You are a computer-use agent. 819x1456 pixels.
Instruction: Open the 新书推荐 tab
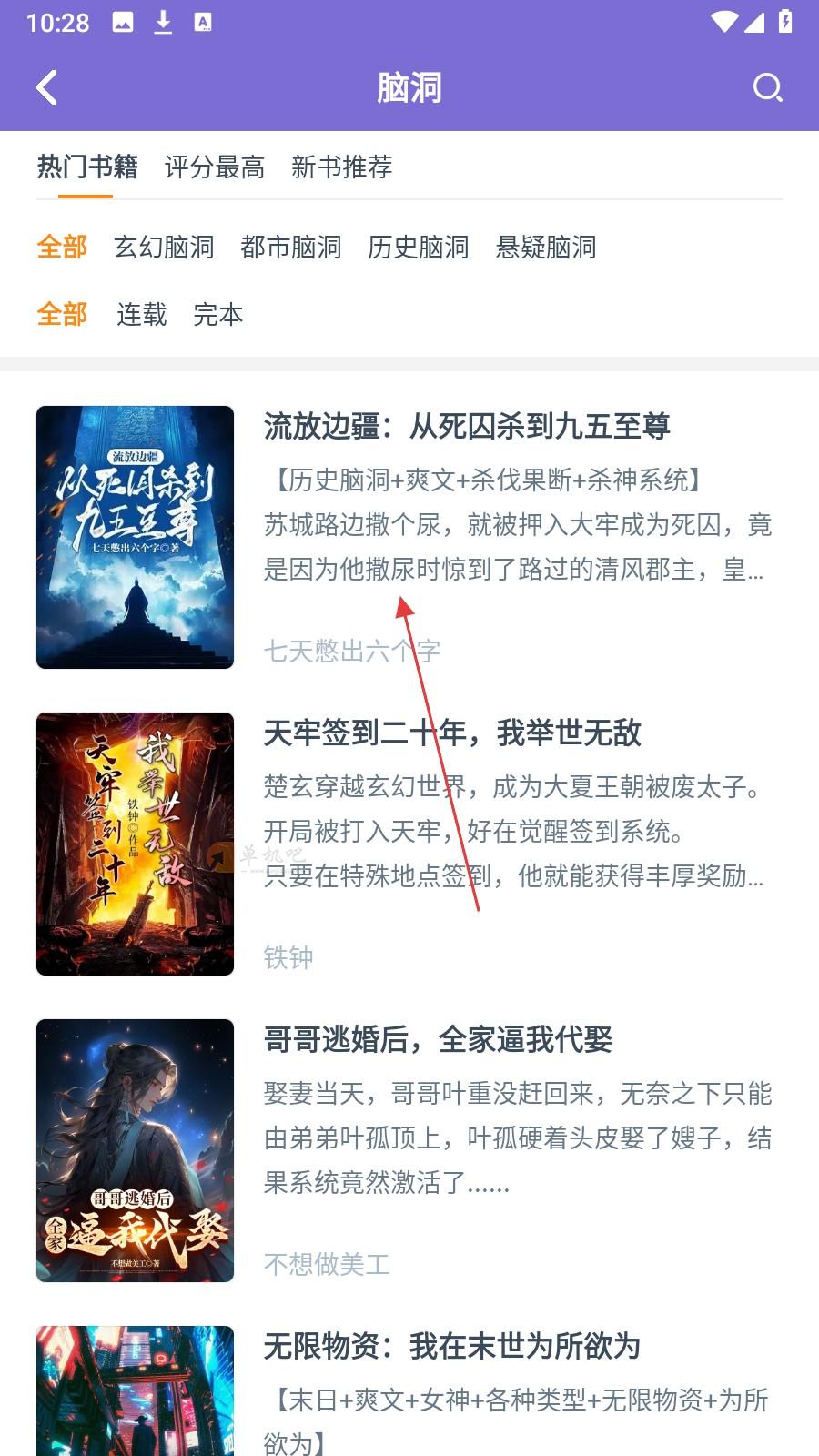pyautogui.click(x=343, y=168)
